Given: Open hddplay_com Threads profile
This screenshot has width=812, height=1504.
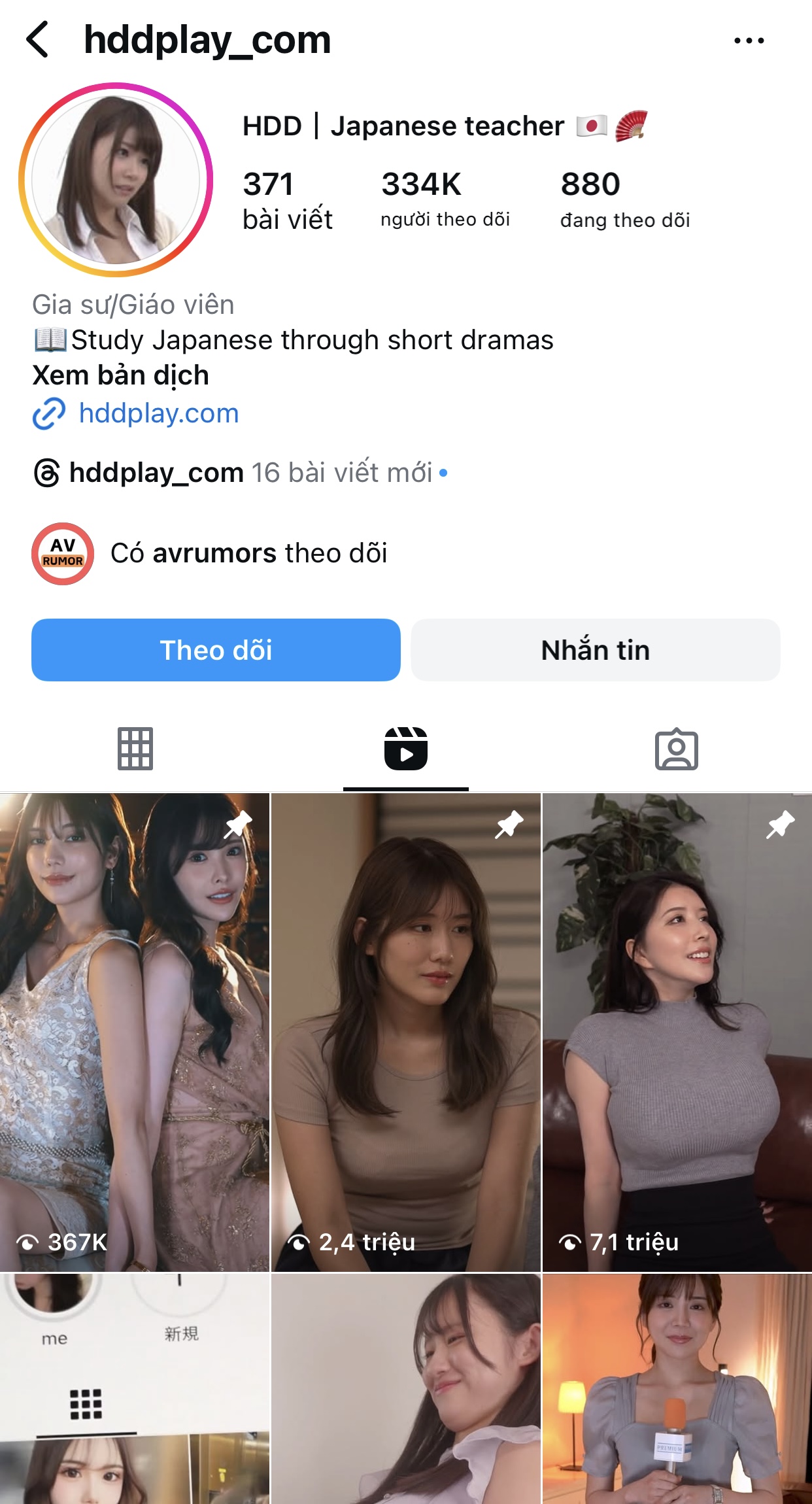Looking at the screenshot, I should pos(157,472).
